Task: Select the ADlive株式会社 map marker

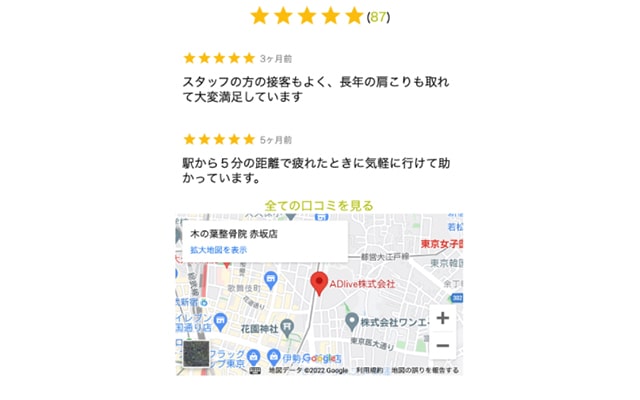Action: [320, 283]
